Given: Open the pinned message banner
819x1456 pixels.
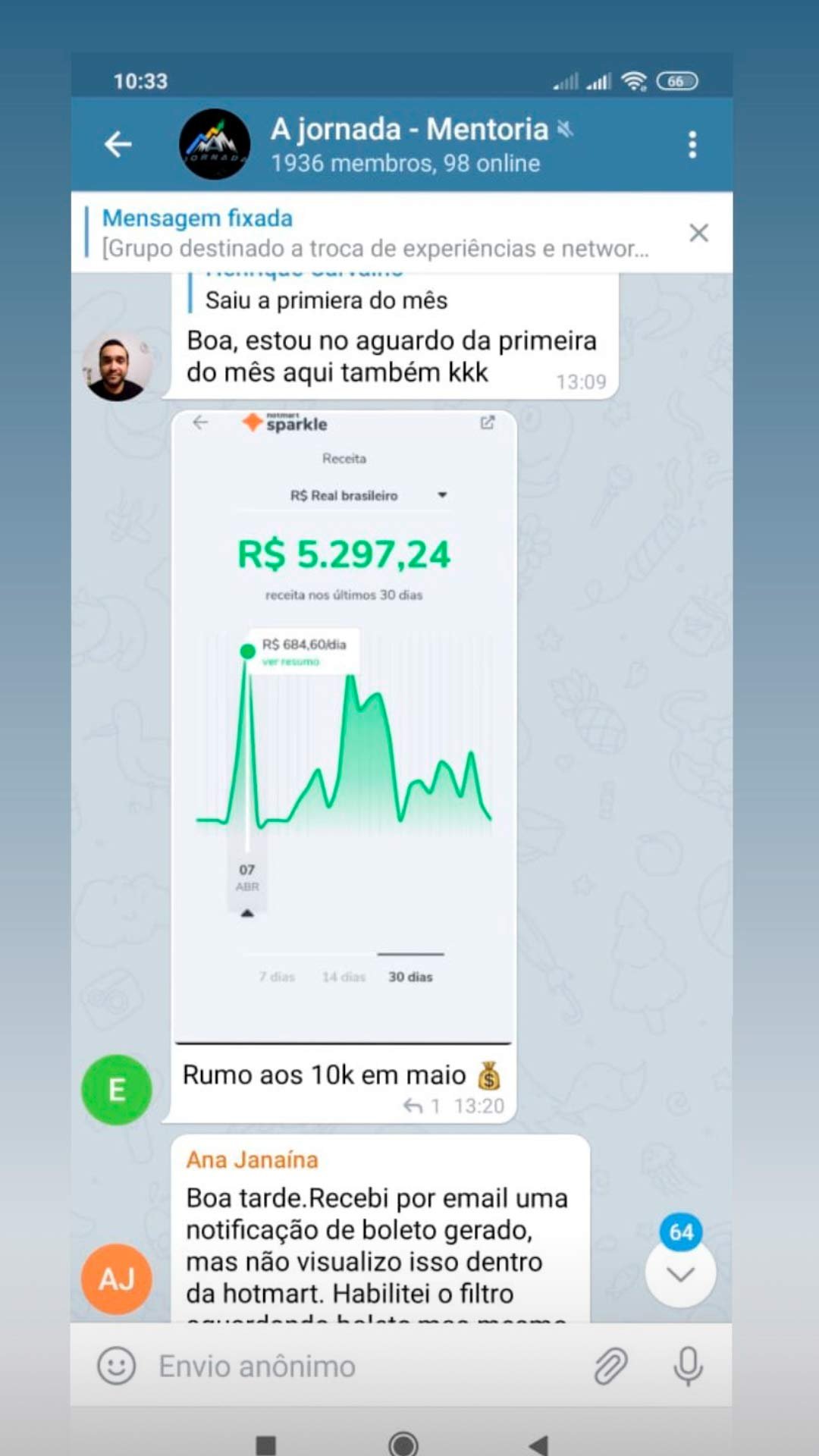Looking at the screenshot, I should pyautogui.click(x=375, y=233).
